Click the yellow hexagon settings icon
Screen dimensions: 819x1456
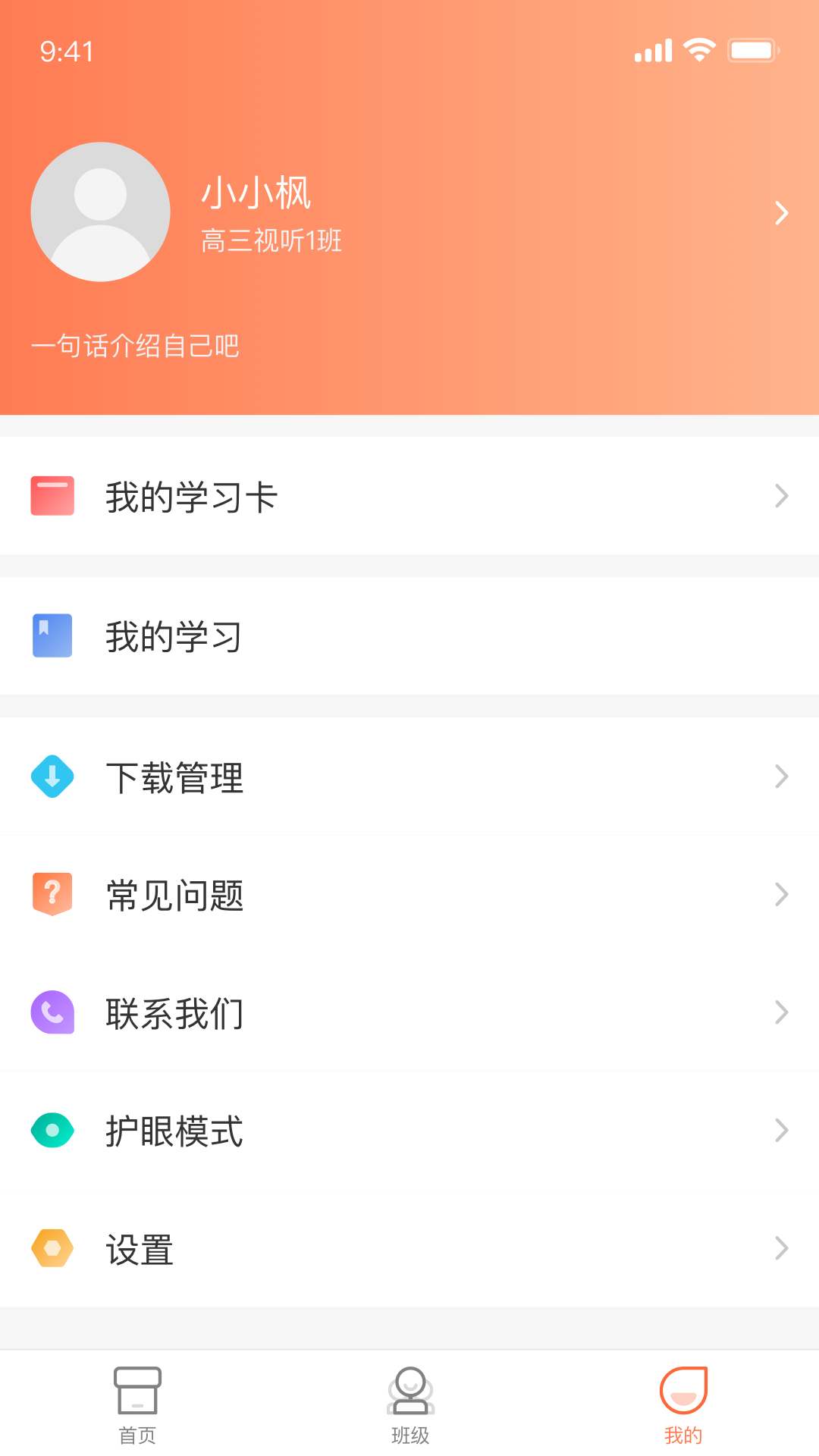52,1247
